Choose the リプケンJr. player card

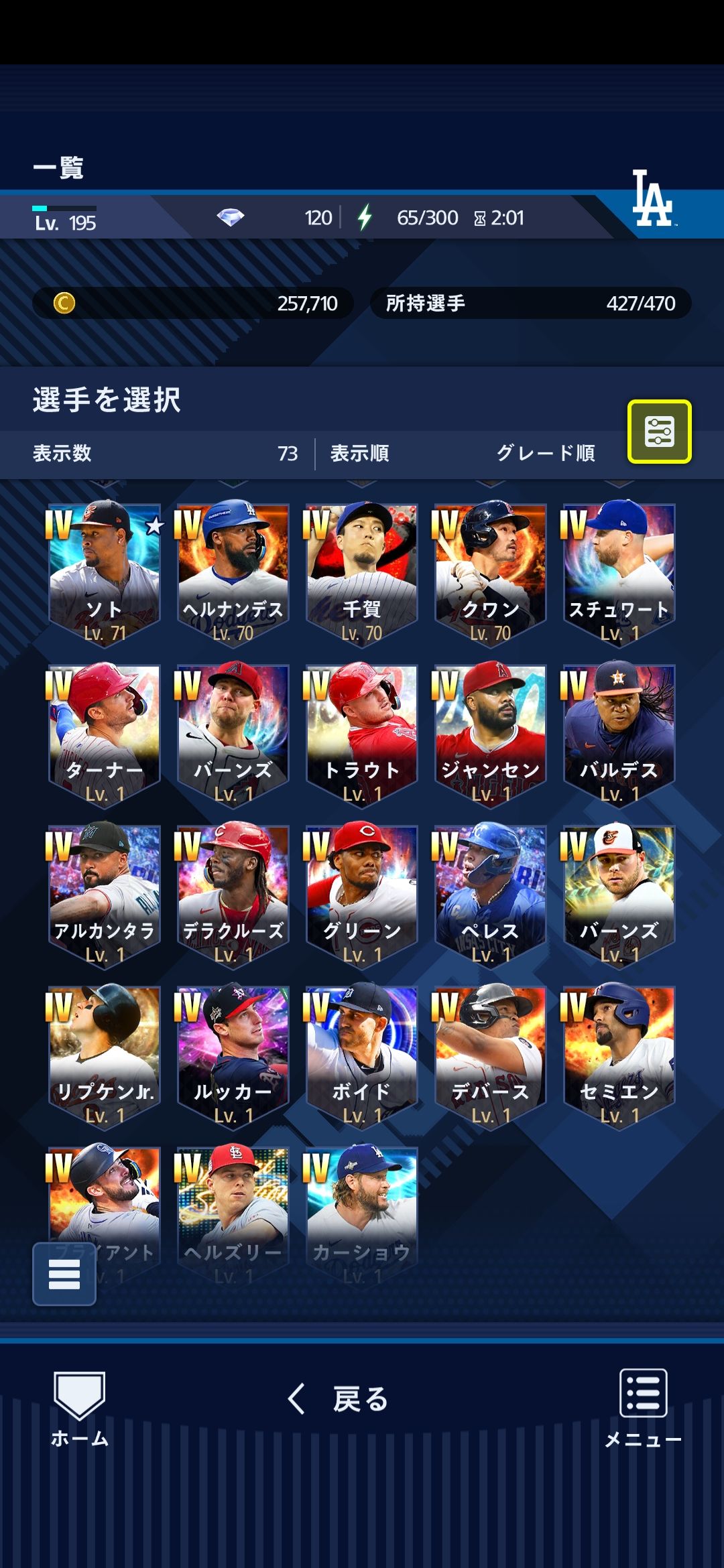coord(105,1055)
